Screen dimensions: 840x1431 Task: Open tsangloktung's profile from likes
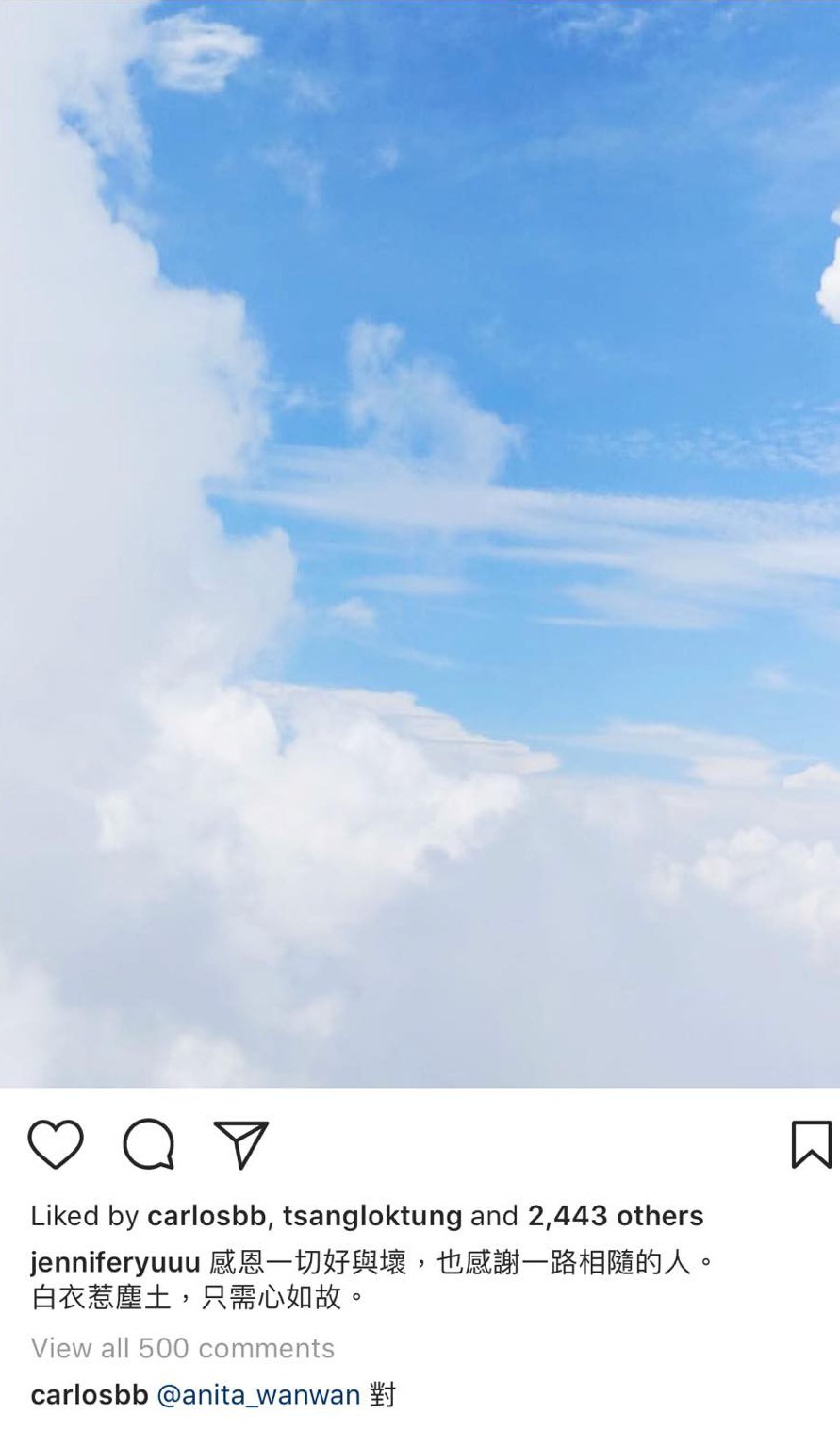coord(372,1216)
